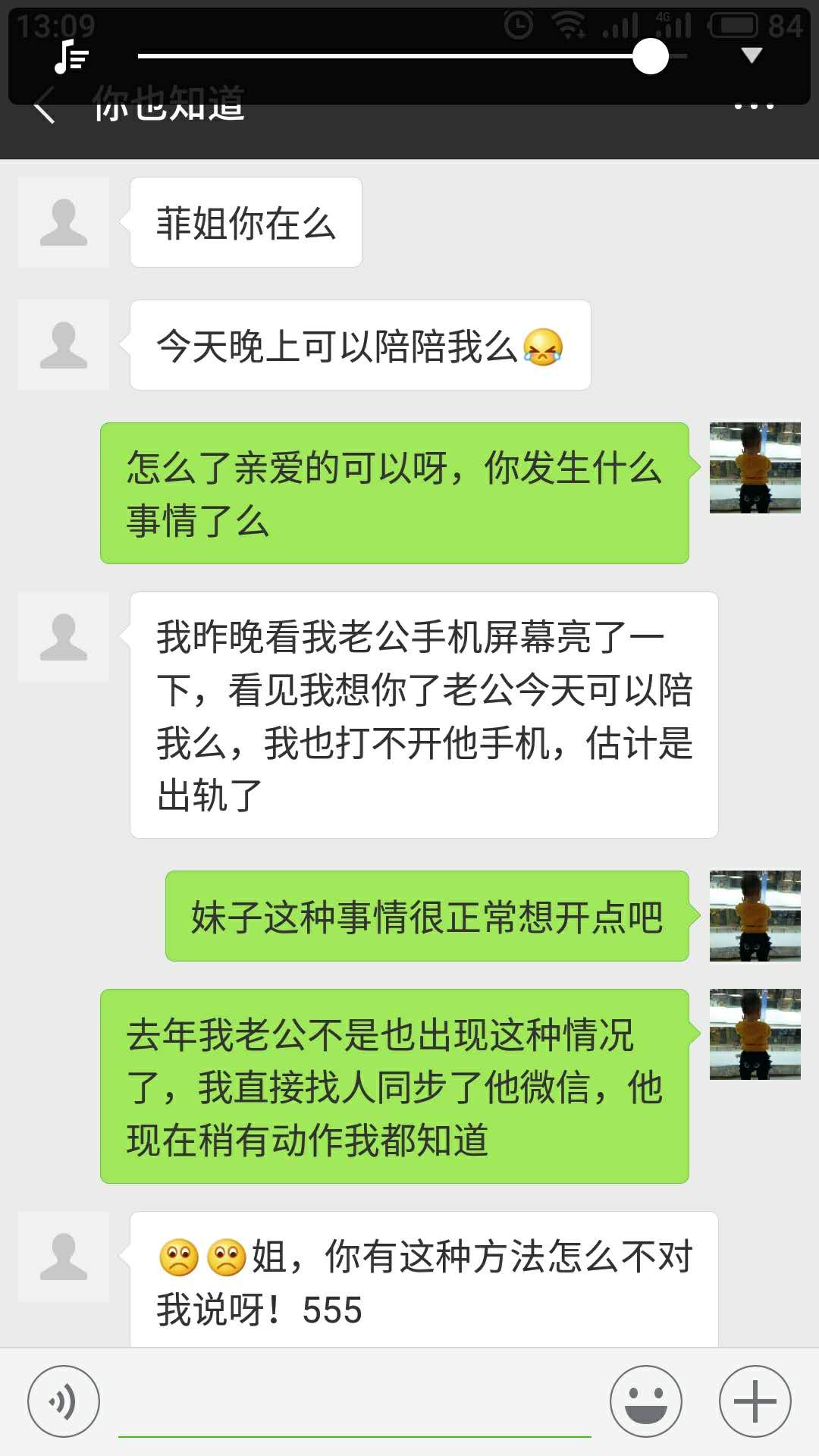Select the voice input icon at bottom left
Viewport: 819px width, 1456px height.
64,1401
